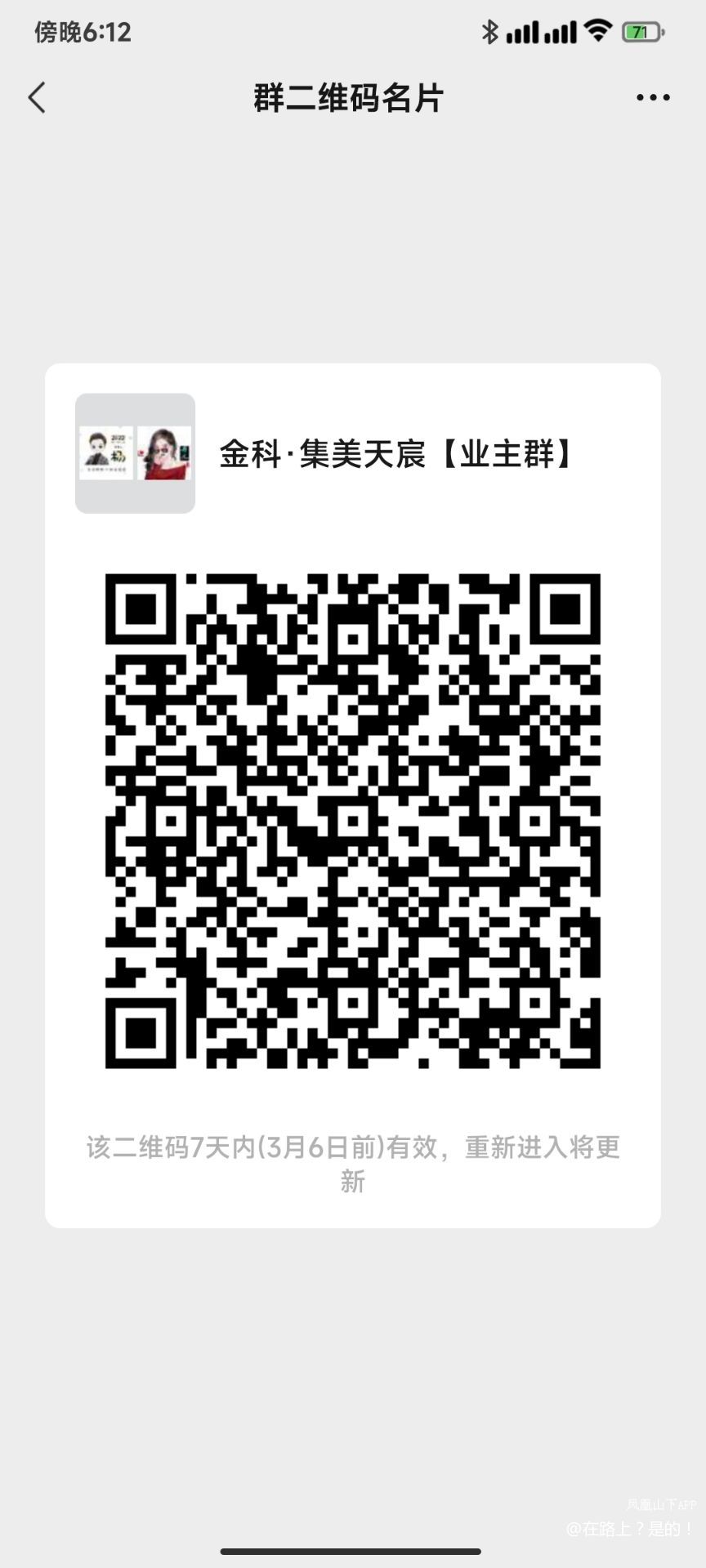
Task: Open the three-dot more options menu
Action: (x=653, y=98)
